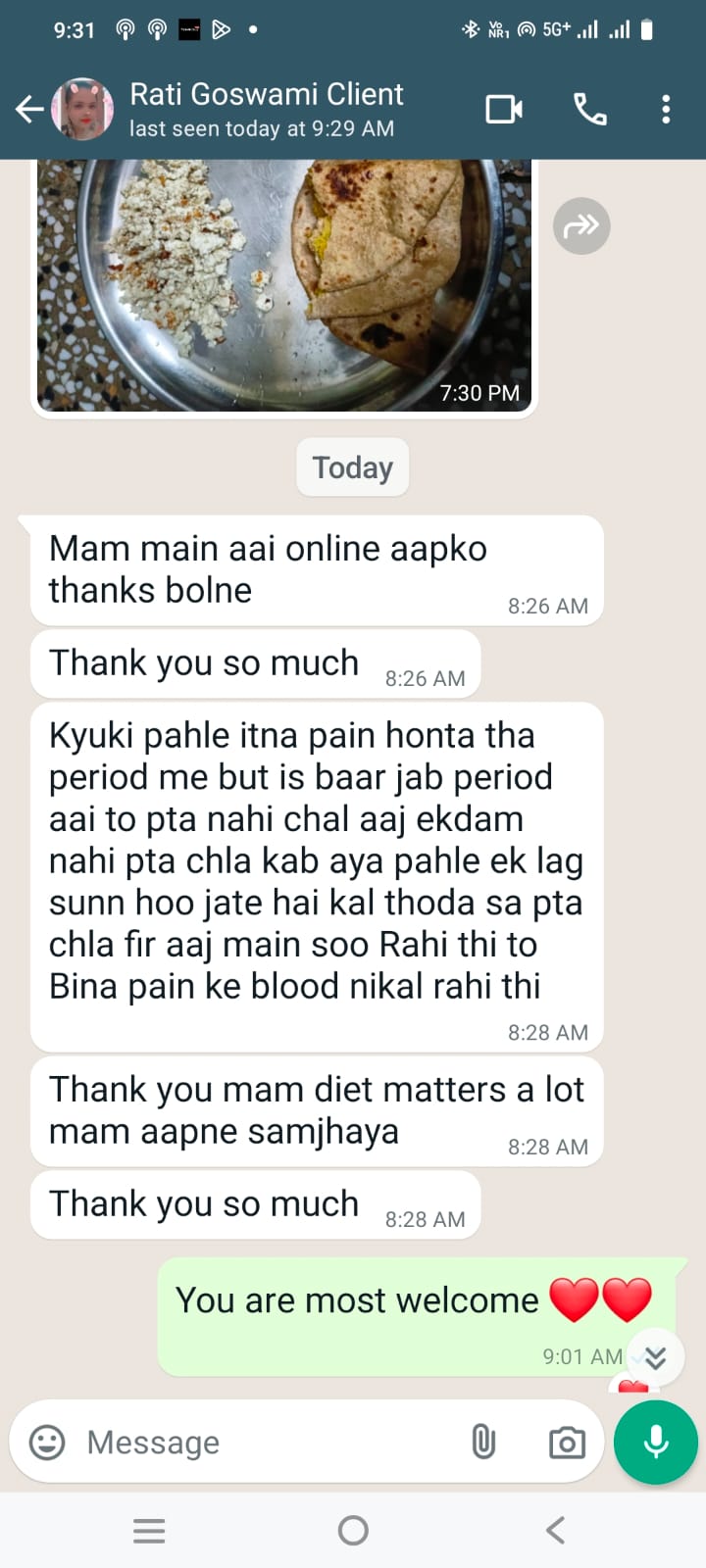Jump to latest message with down arrows
This screenshot has width=706, height=1568.
(656, 1356)
